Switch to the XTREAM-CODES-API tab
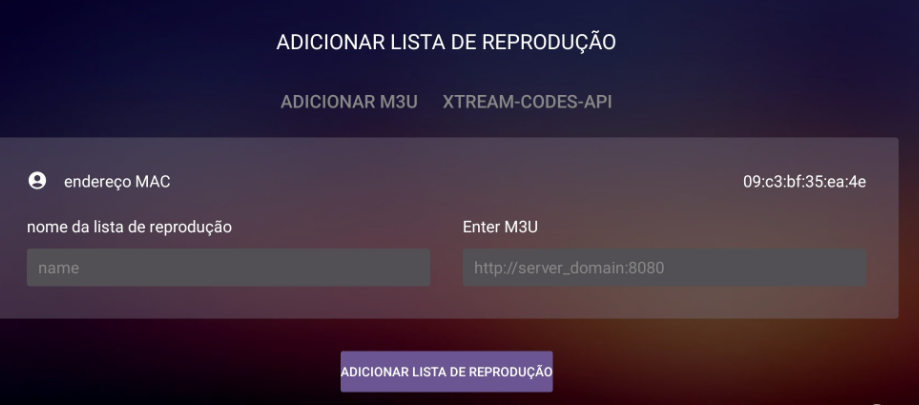This screenshot has width=919, height=405. pos(527,102)
